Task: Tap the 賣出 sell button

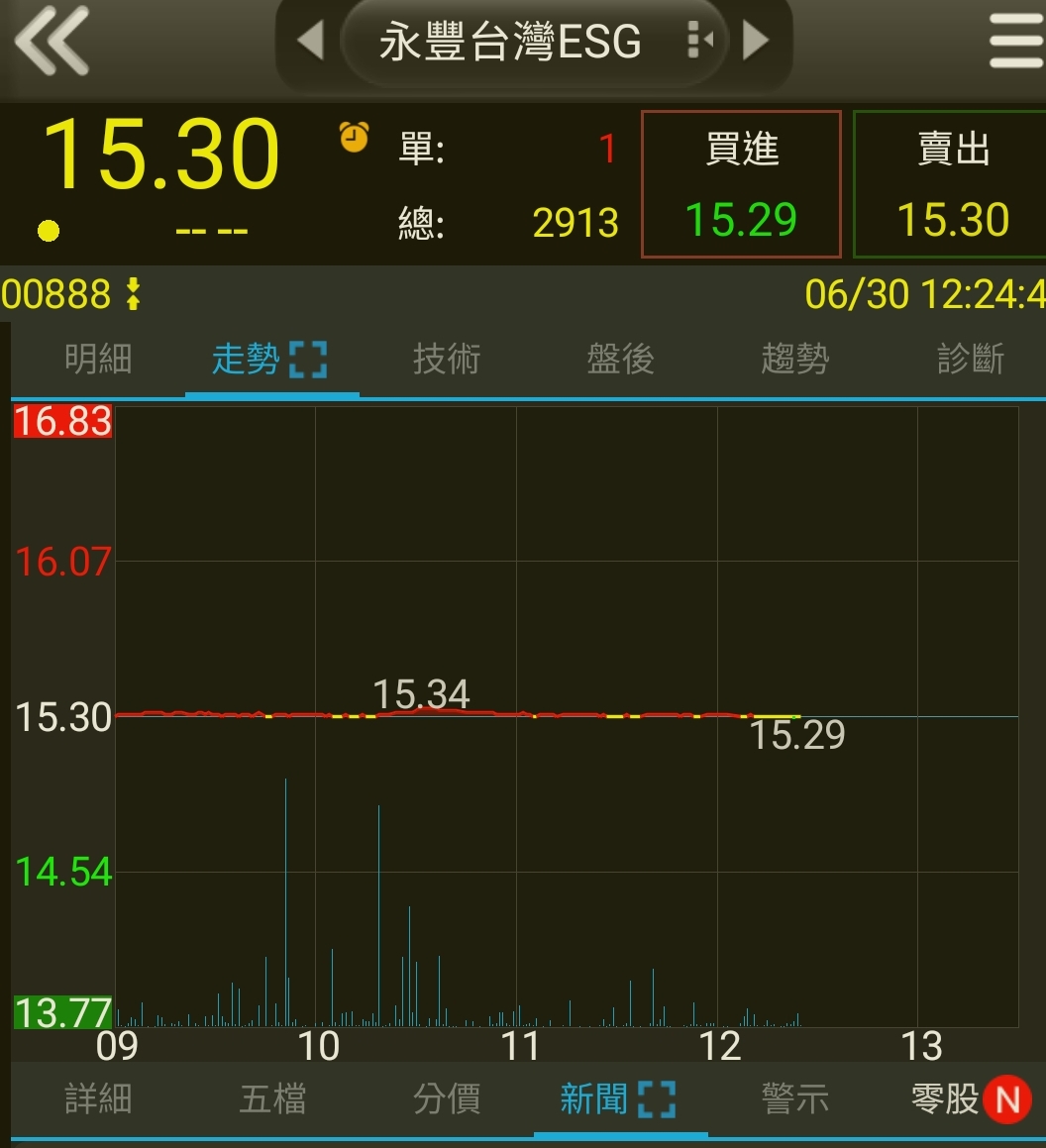Action: coord(951,184)
